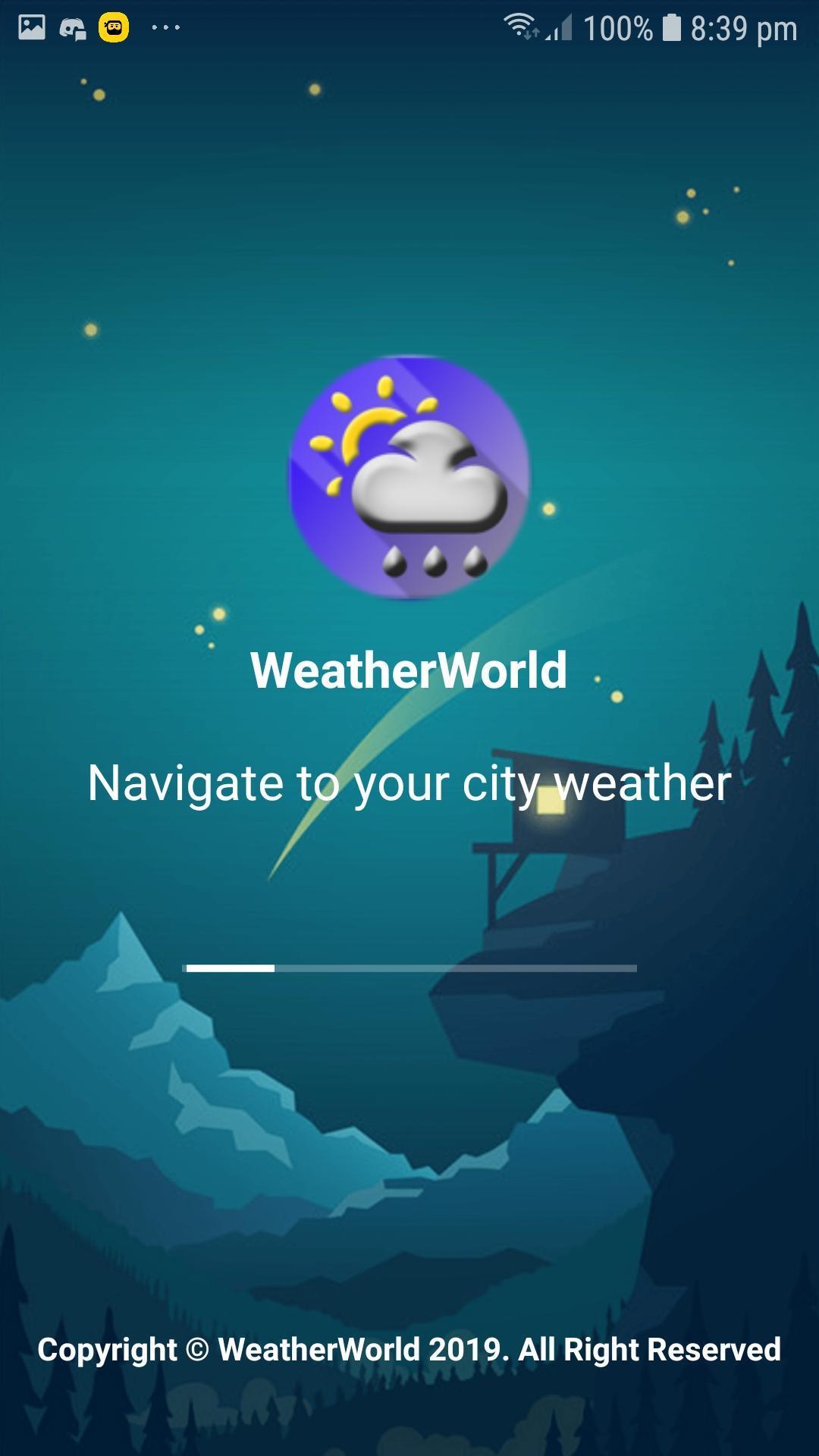Screen dimensions: 819x1456
Task: Tap the Discord notification icon
Action: [72, 27]
